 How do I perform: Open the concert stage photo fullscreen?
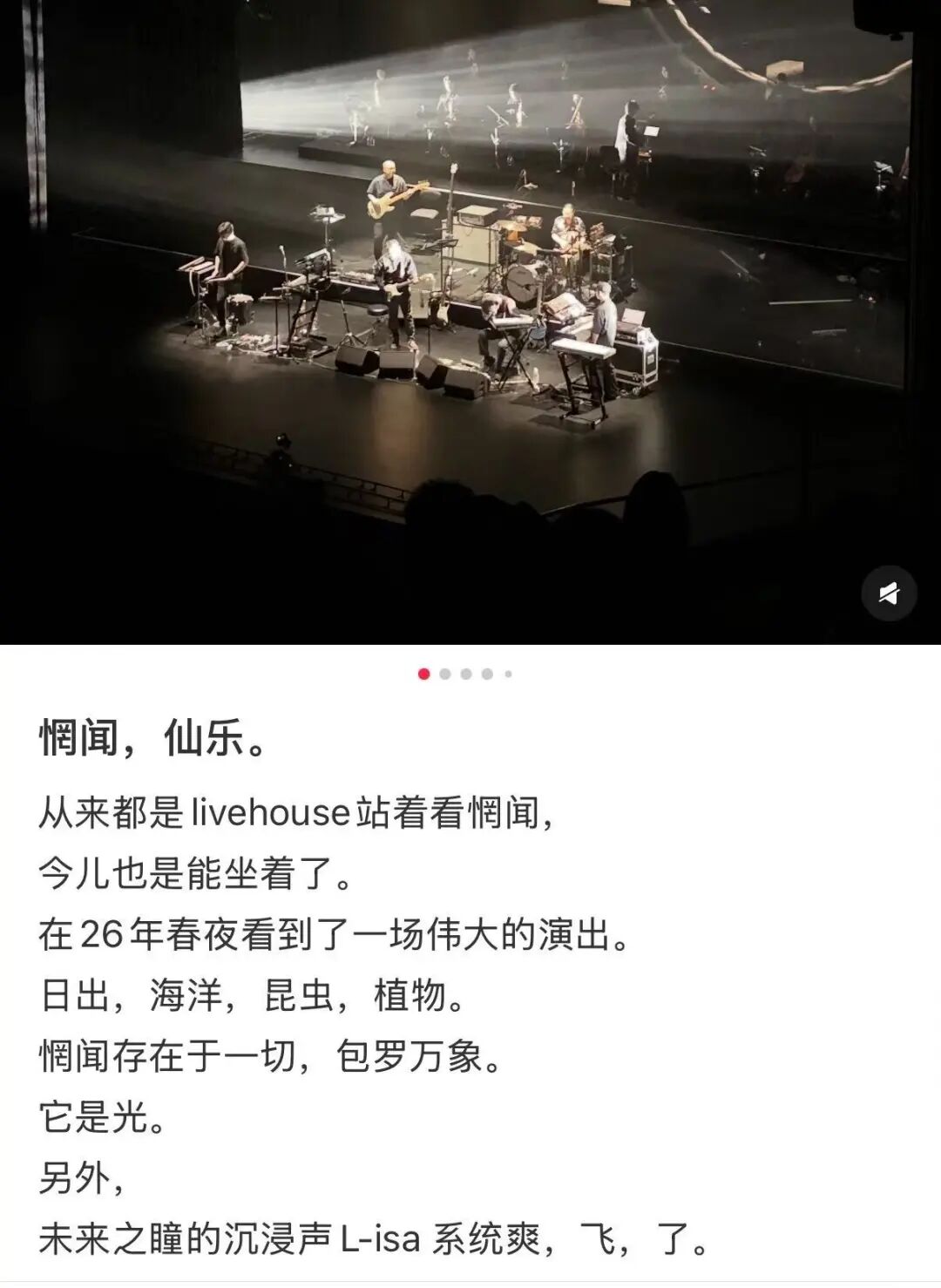tap(470, 288)
